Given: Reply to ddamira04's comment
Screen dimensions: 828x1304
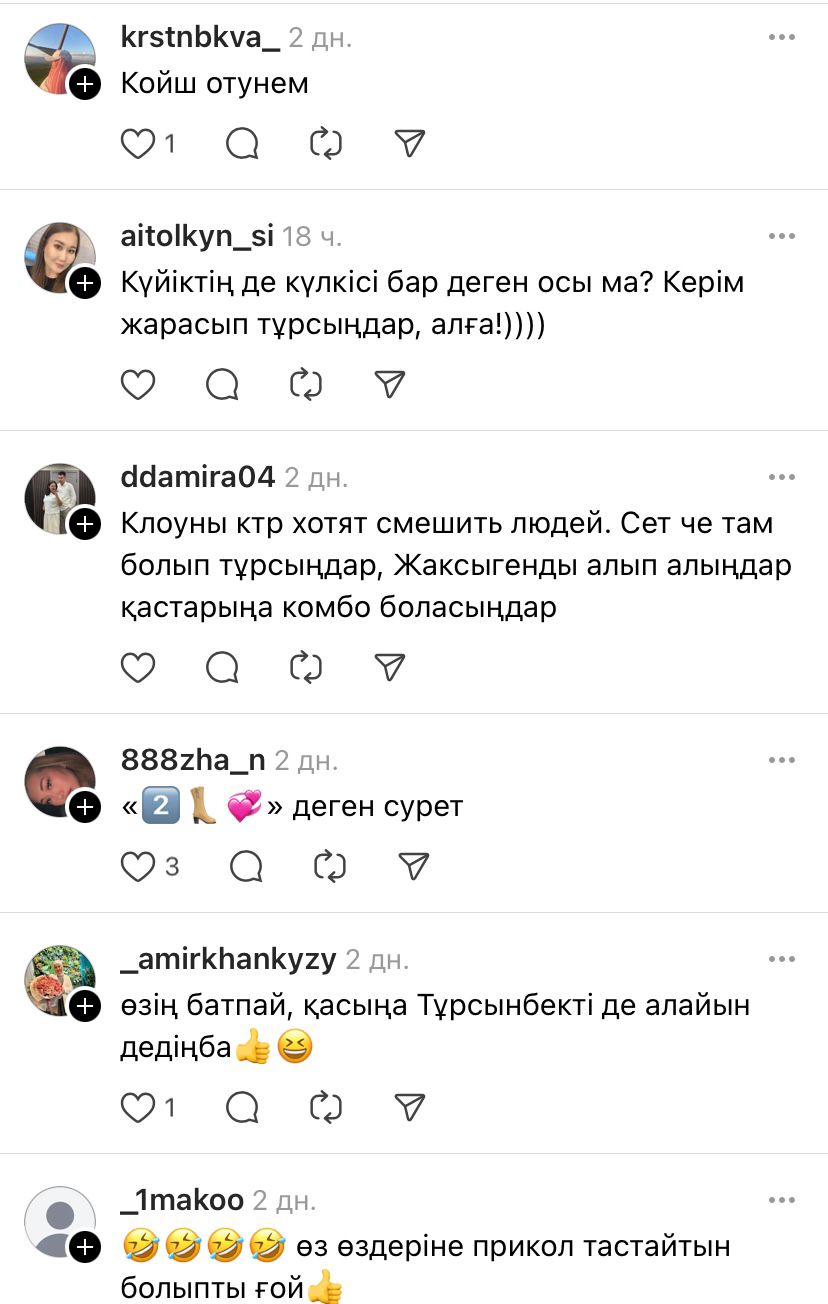Looking at the screenshot, I should (x=222, y=667).
